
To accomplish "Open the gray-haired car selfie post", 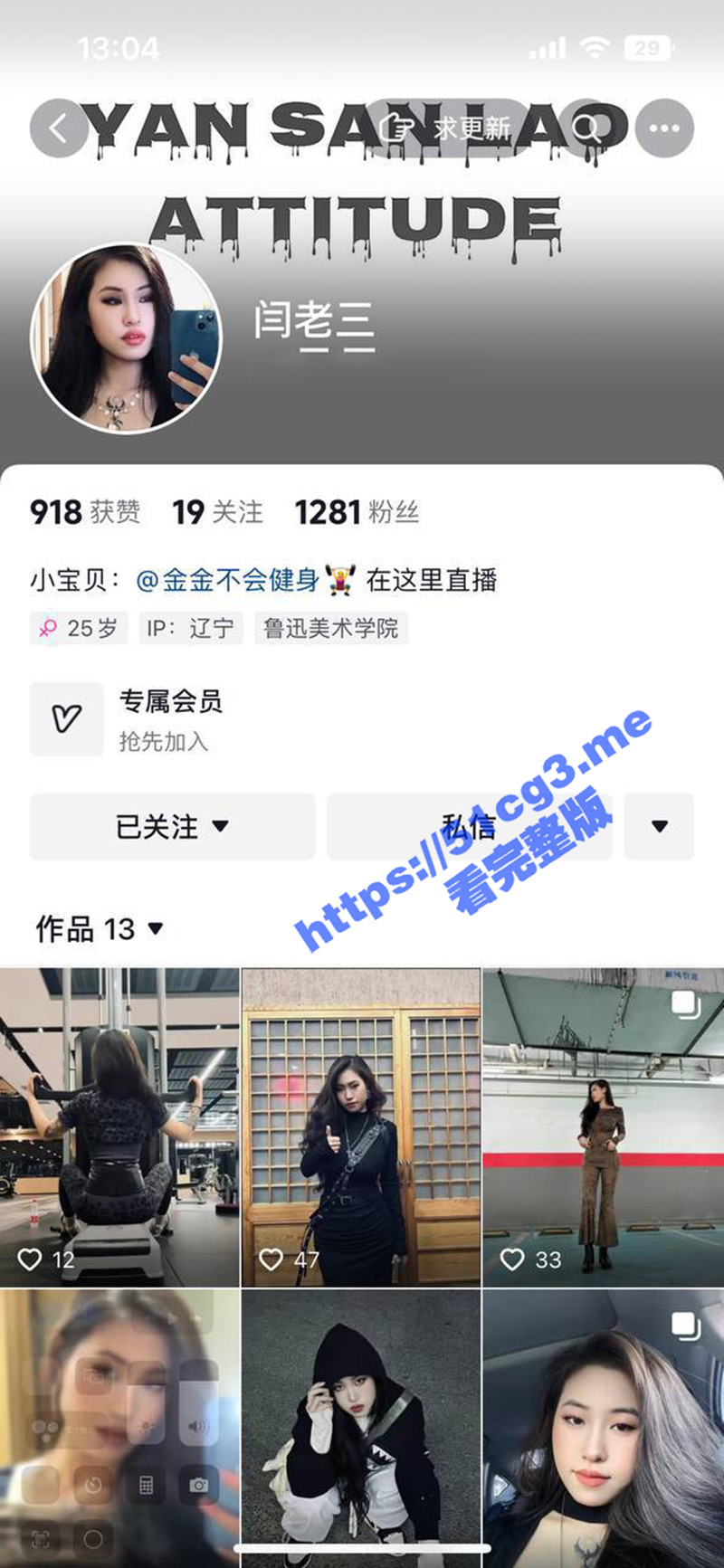I will point(604,1428).
